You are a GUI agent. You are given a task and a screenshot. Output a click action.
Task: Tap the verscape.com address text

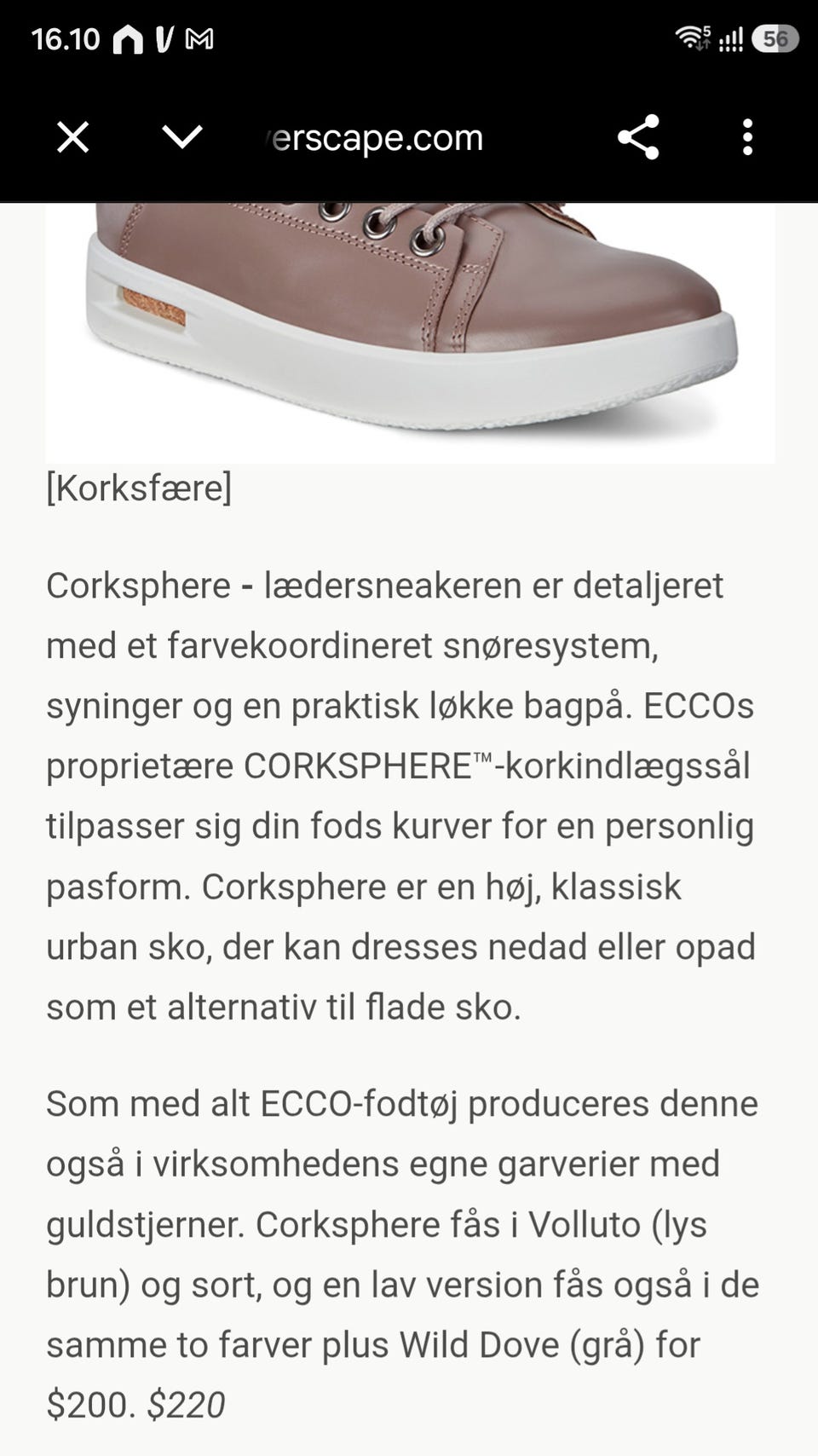pyautogui.click(x=373, y=138)
